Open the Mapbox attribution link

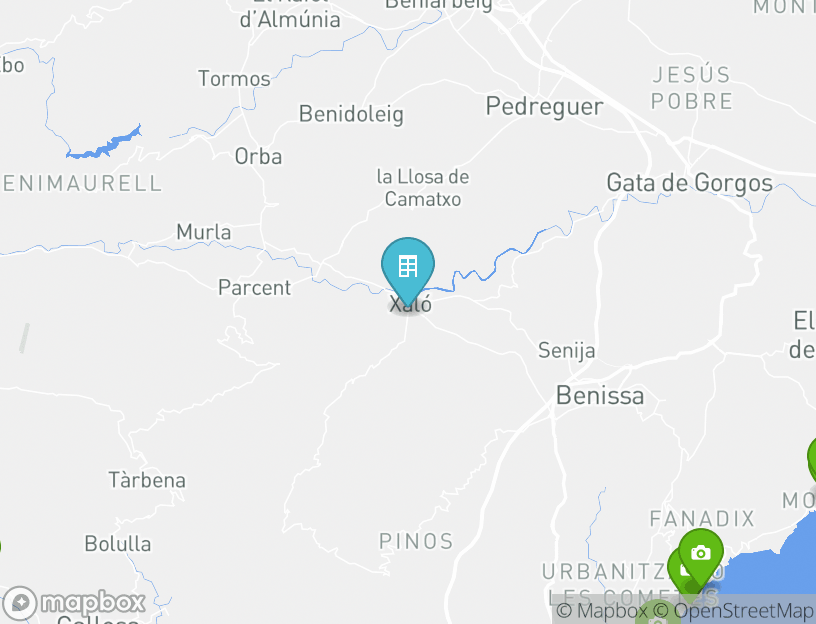(603, 611)
